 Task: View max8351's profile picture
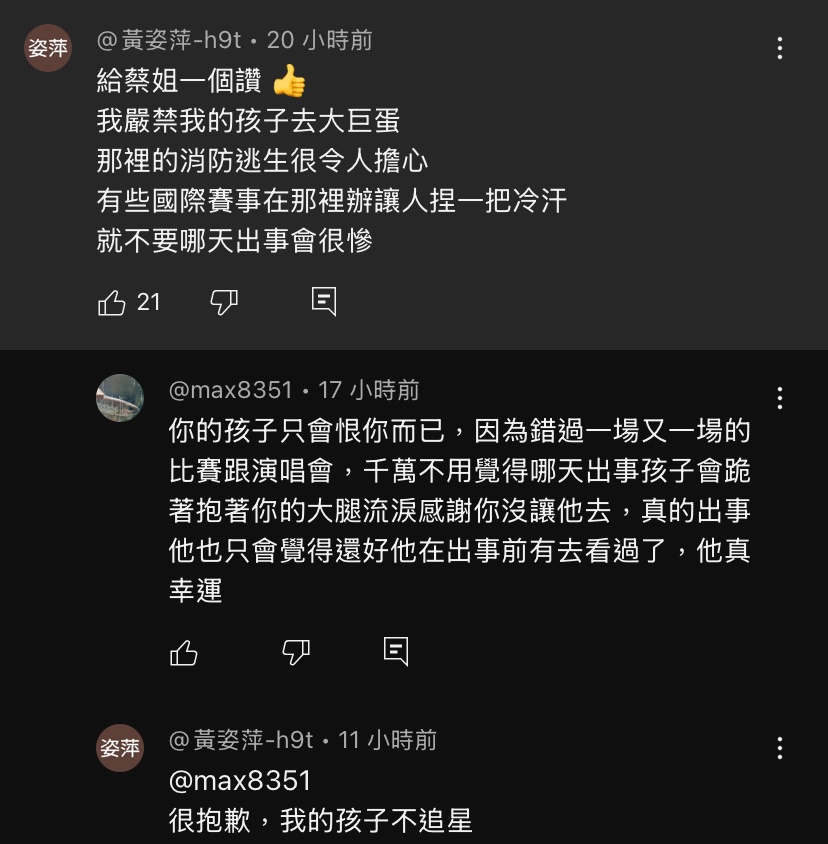(x=120, y=398)
